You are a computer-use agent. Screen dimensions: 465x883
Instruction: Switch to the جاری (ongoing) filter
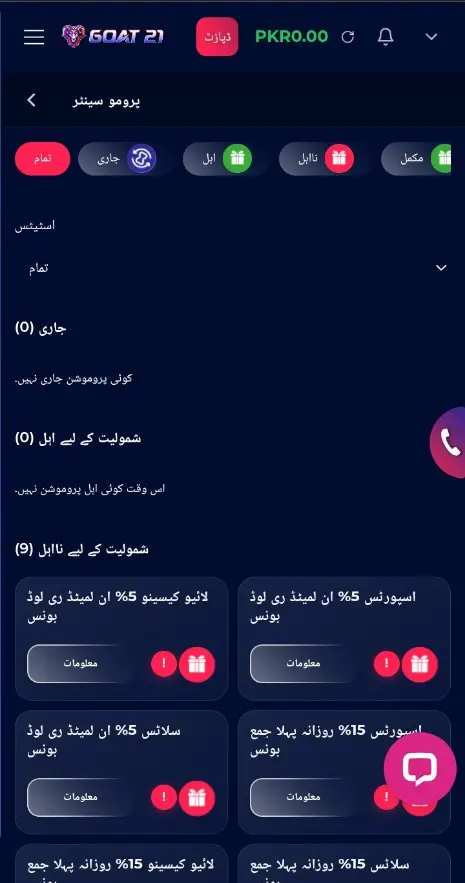coord(126,159)
